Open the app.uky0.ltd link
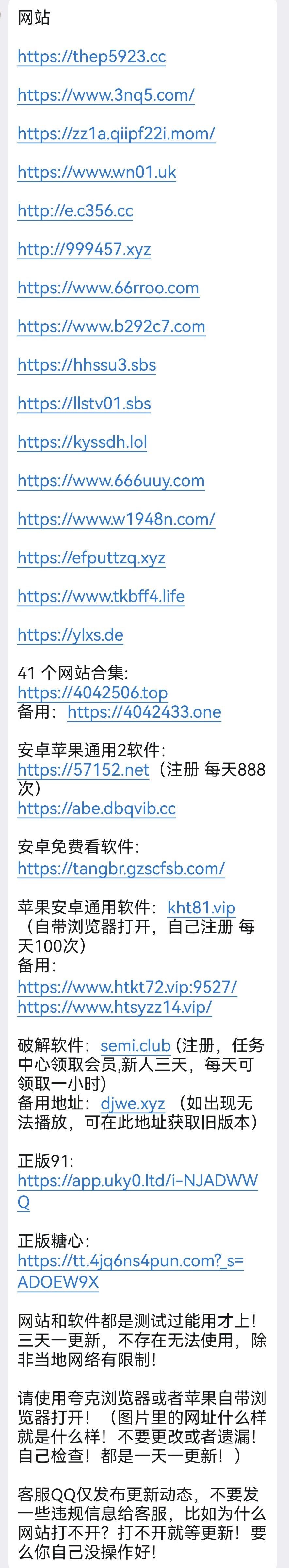This screenshot has width=289, height=1568. pyautogui.click(x=137, y=1181)
